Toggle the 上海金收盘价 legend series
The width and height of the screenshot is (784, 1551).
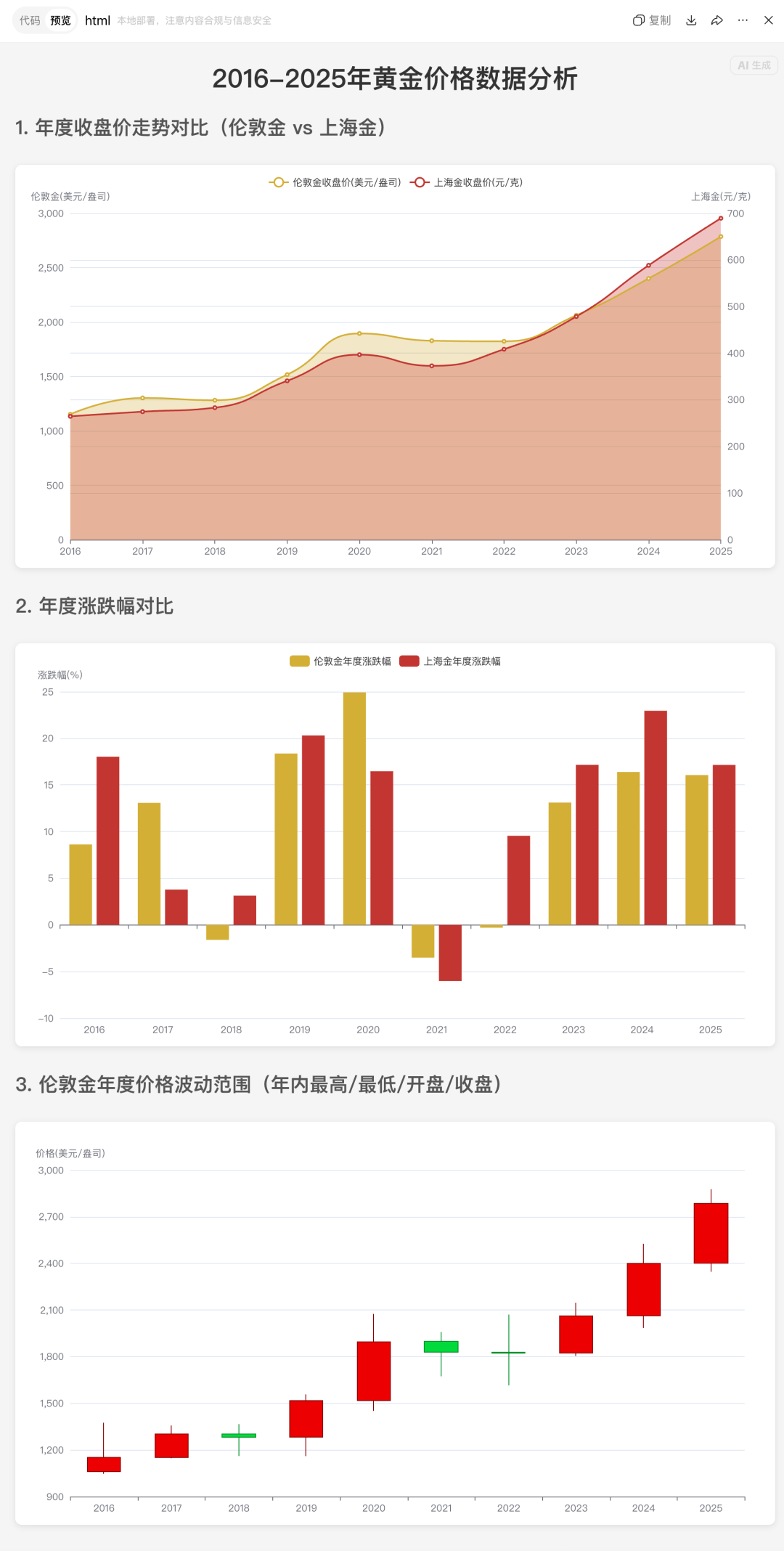tap(467, 182)
